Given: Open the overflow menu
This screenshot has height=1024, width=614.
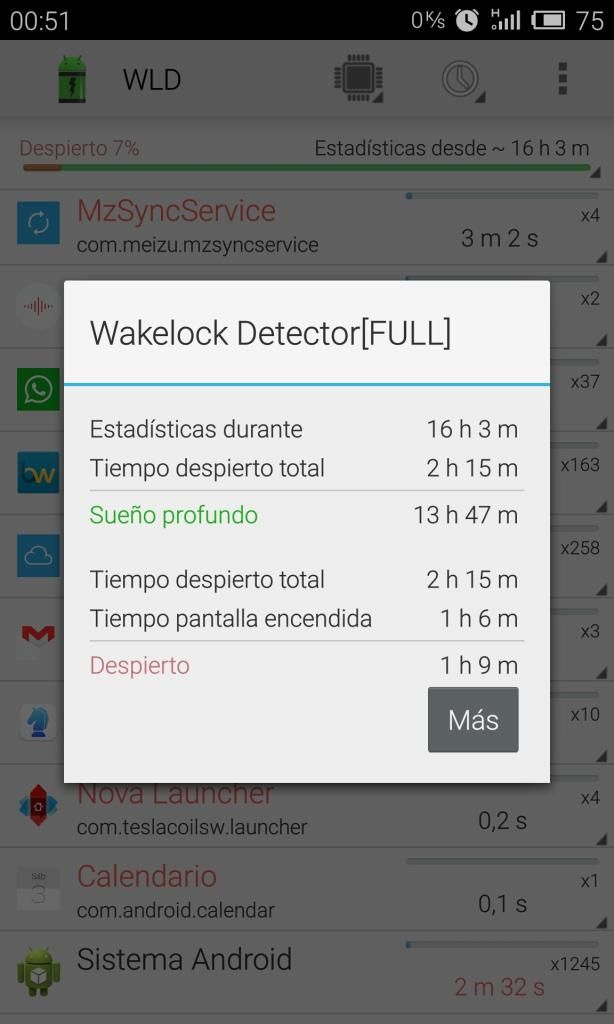Looking at the screenshot, I should 562,79.
